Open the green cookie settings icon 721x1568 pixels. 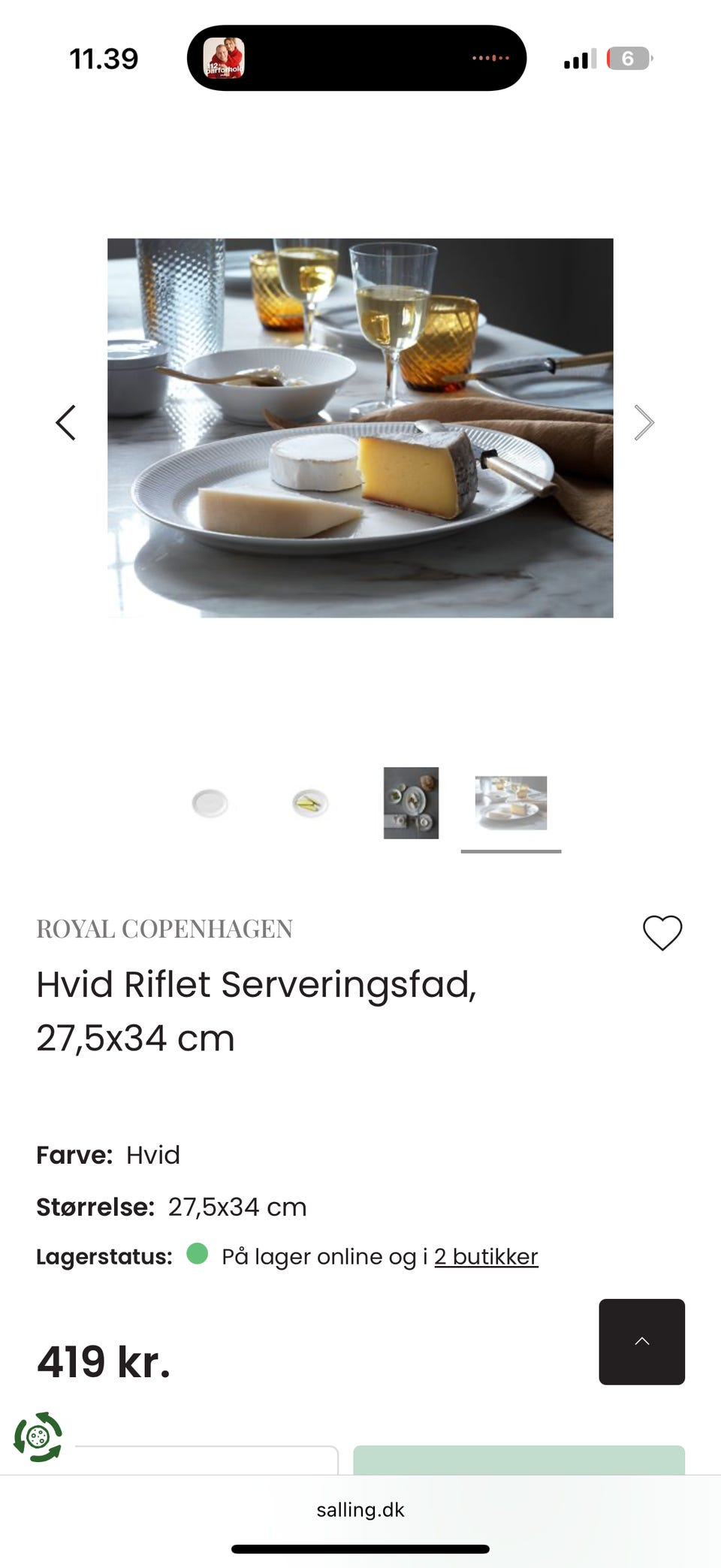(x=38, y=1437)
